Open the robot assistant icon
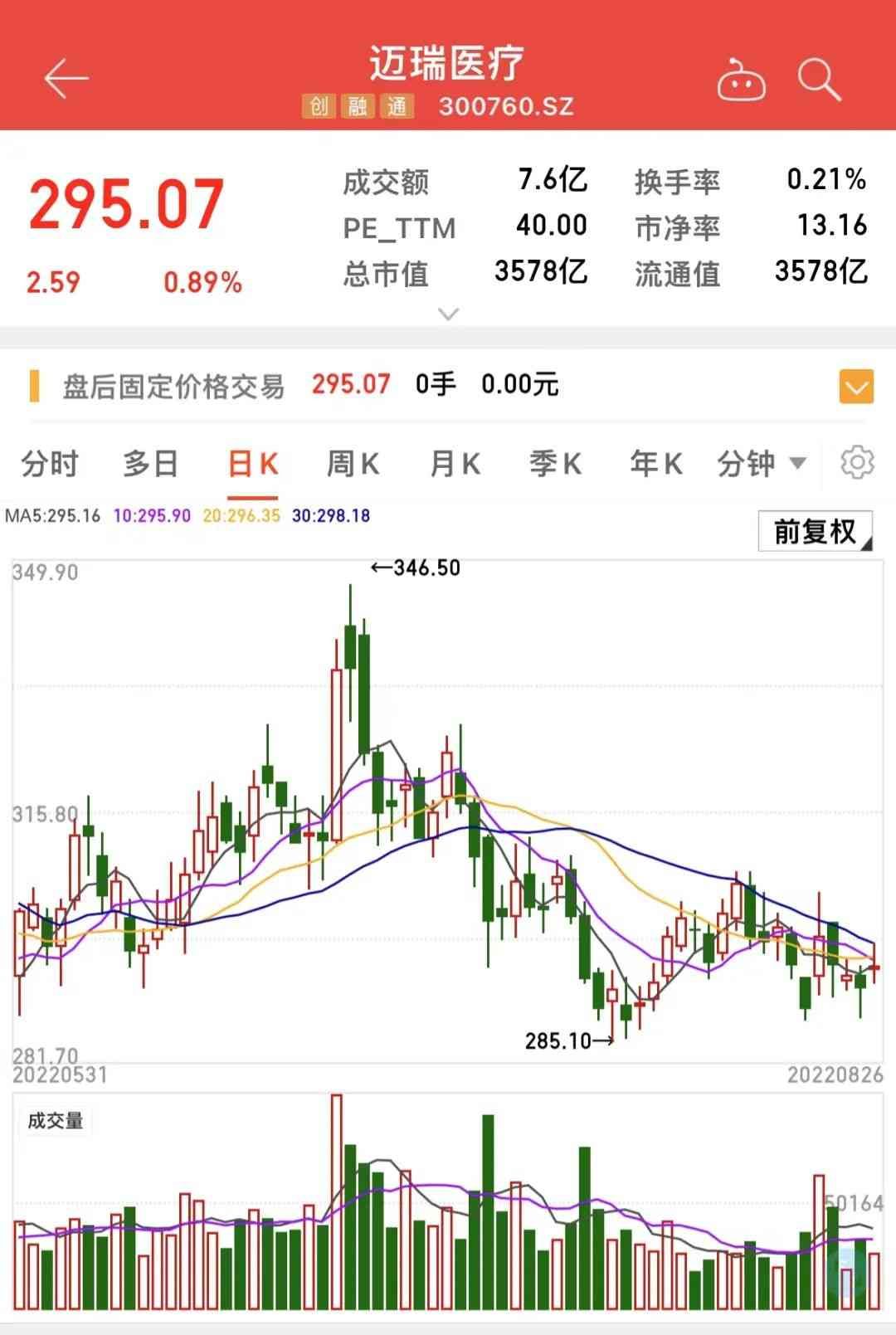The width and height of the screenshot is (896, 1335). [x=741, y=80]
